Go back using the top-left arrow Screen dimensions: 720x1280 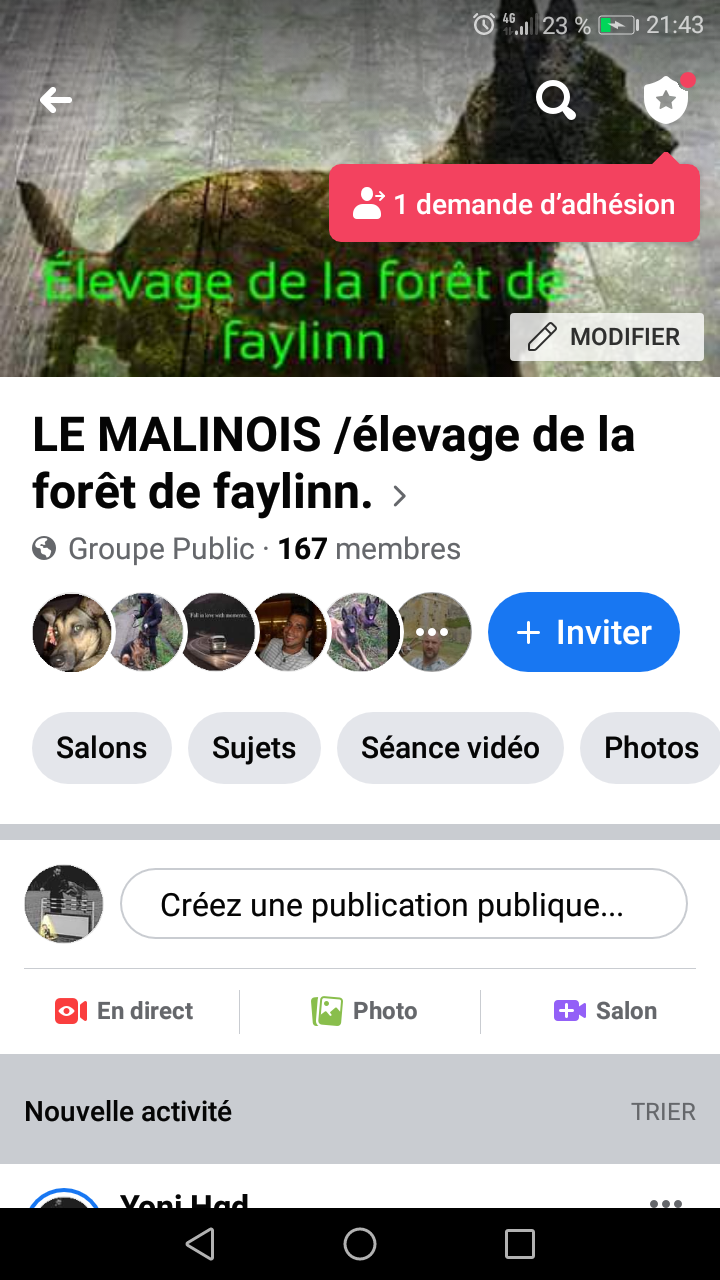[x=56, y=100]
